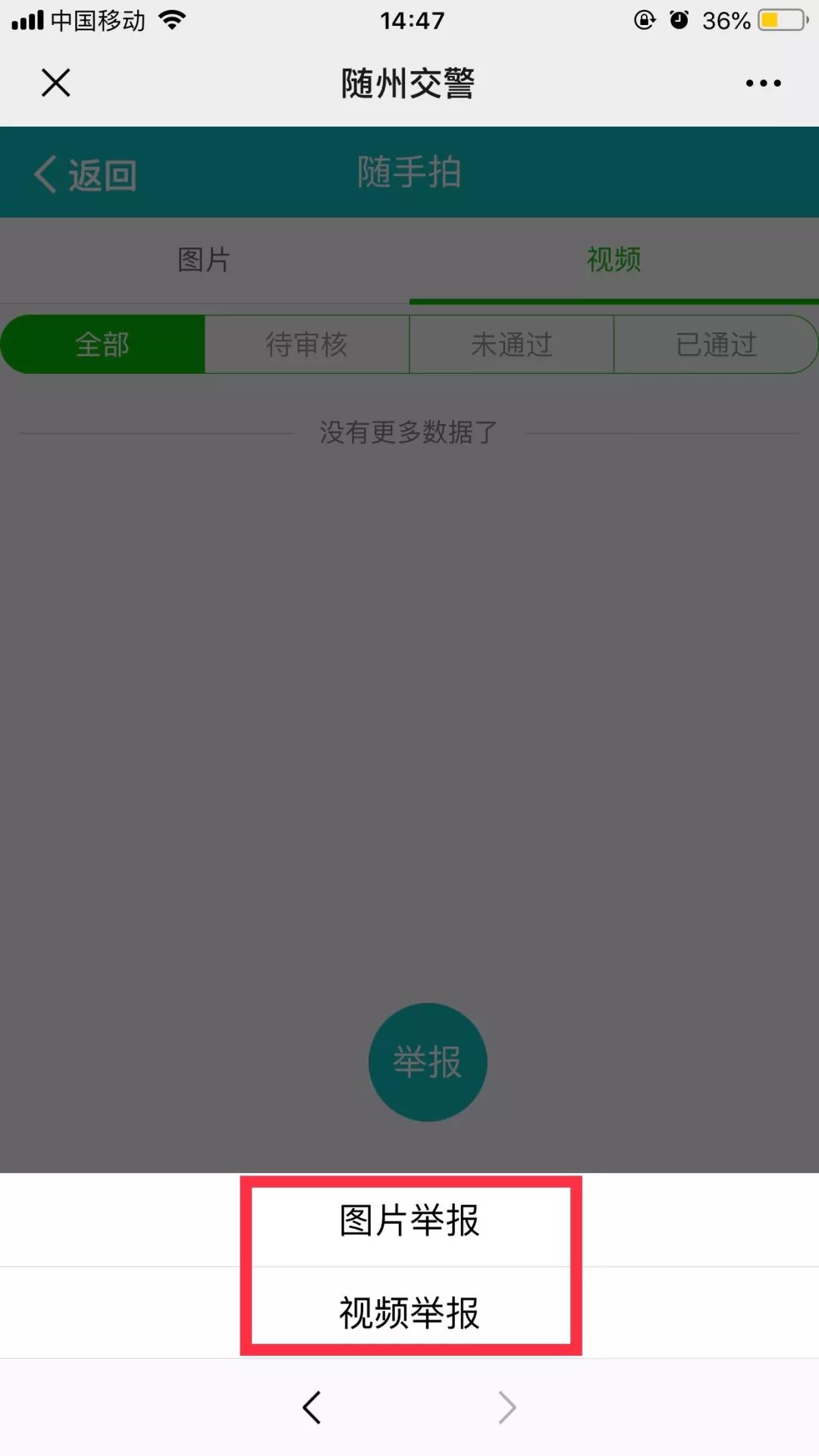819x1456 pixels.
Task: Tap the round 举报 button
Action: pos(427,1062)
